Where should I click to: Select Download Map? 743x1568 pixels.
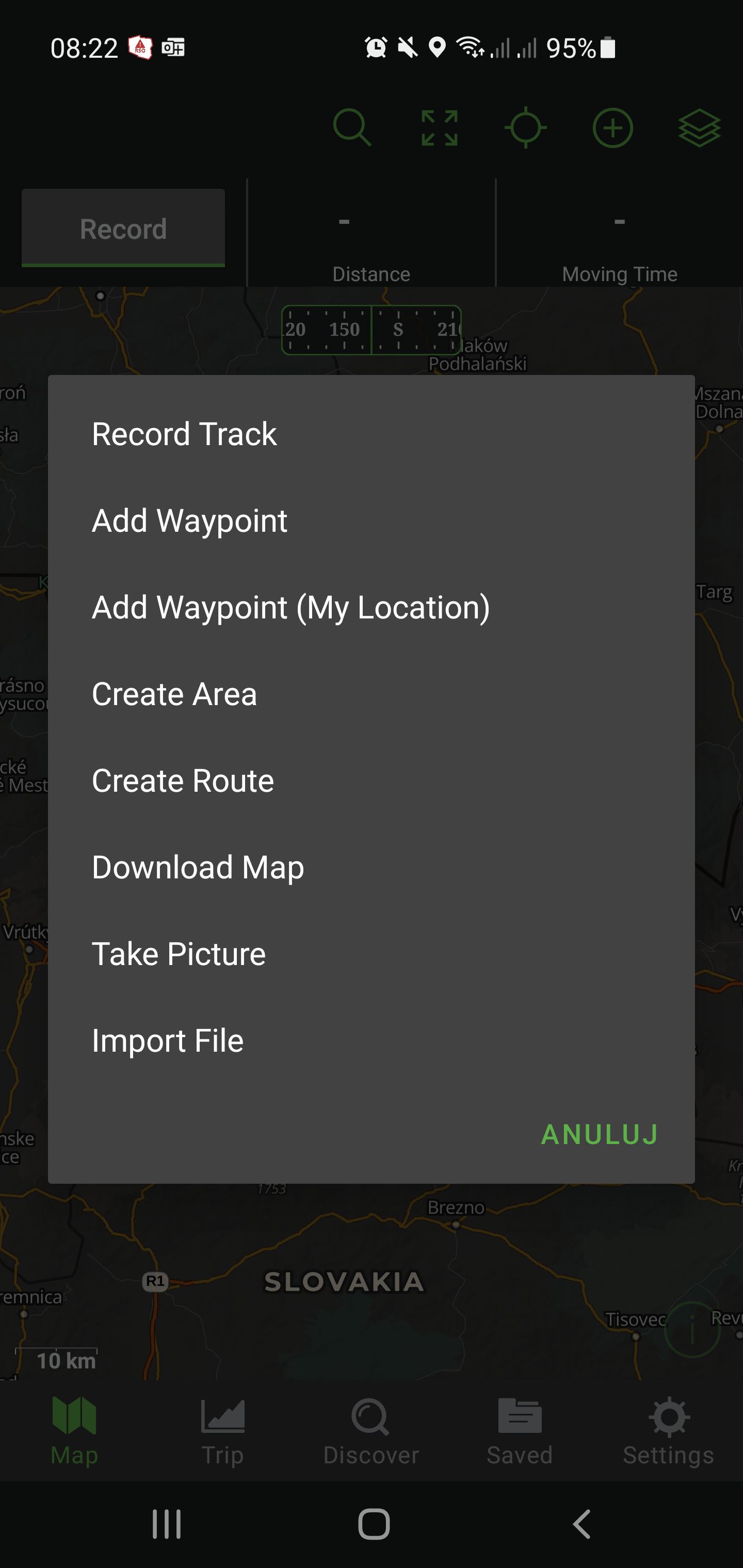click(x=371, y=868)
